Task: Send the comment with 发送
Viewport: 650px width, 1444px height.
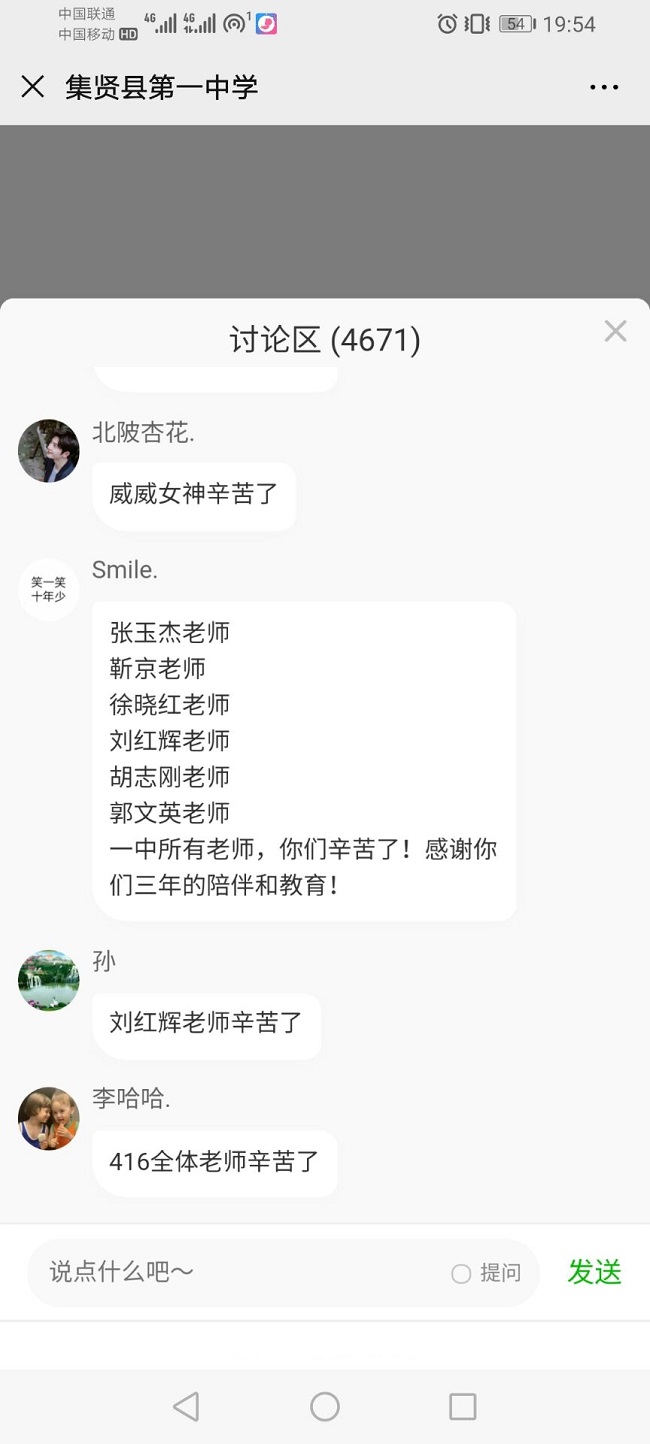Action: tap(595, 1272)
